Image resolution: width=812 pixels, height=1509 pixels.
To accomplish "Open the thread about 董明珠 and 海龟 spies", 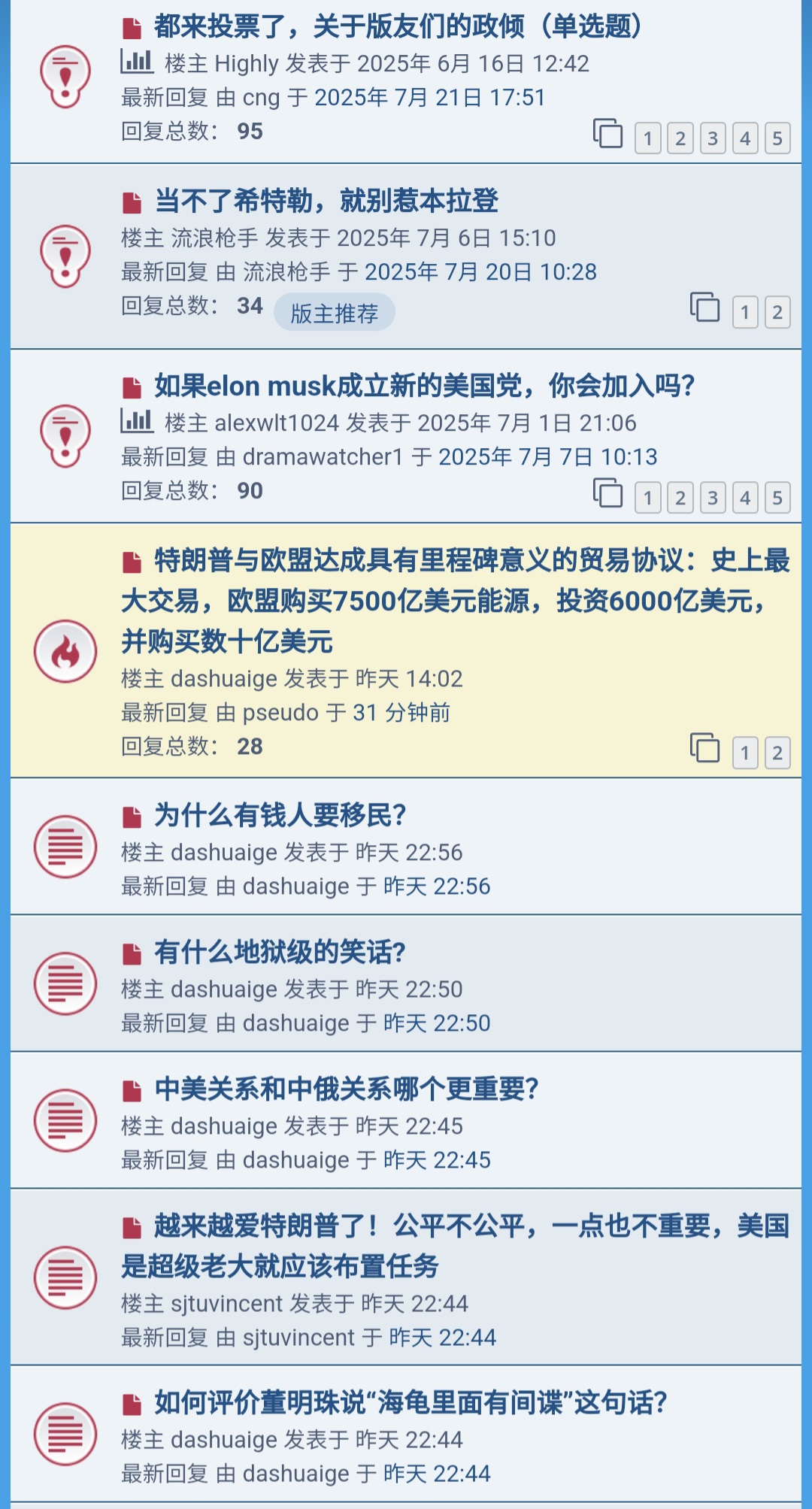I will (x=411, y=1403).
